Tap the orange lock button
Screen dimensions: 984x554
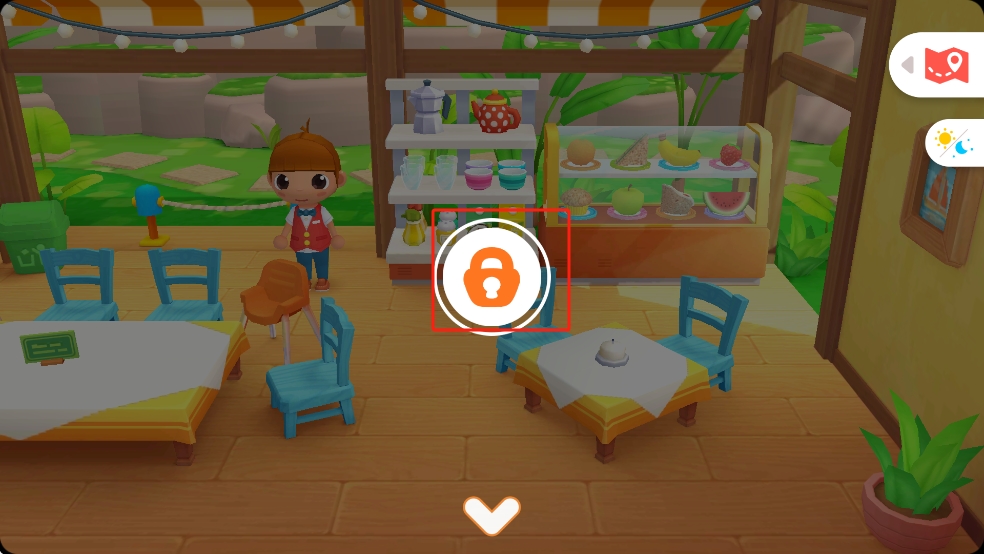pos(492,278)
